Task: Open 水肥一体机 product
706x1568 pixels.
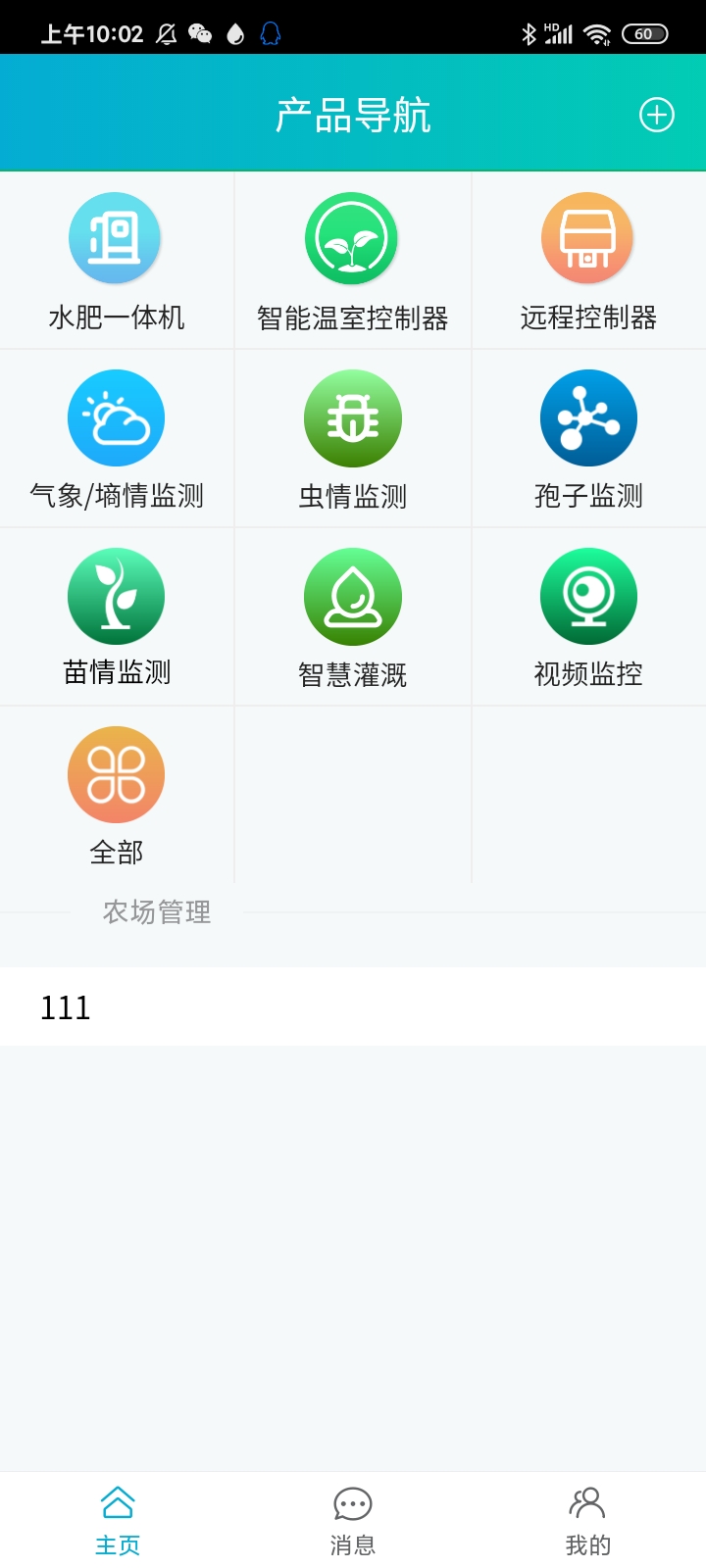Action: [x=117, y=261]
